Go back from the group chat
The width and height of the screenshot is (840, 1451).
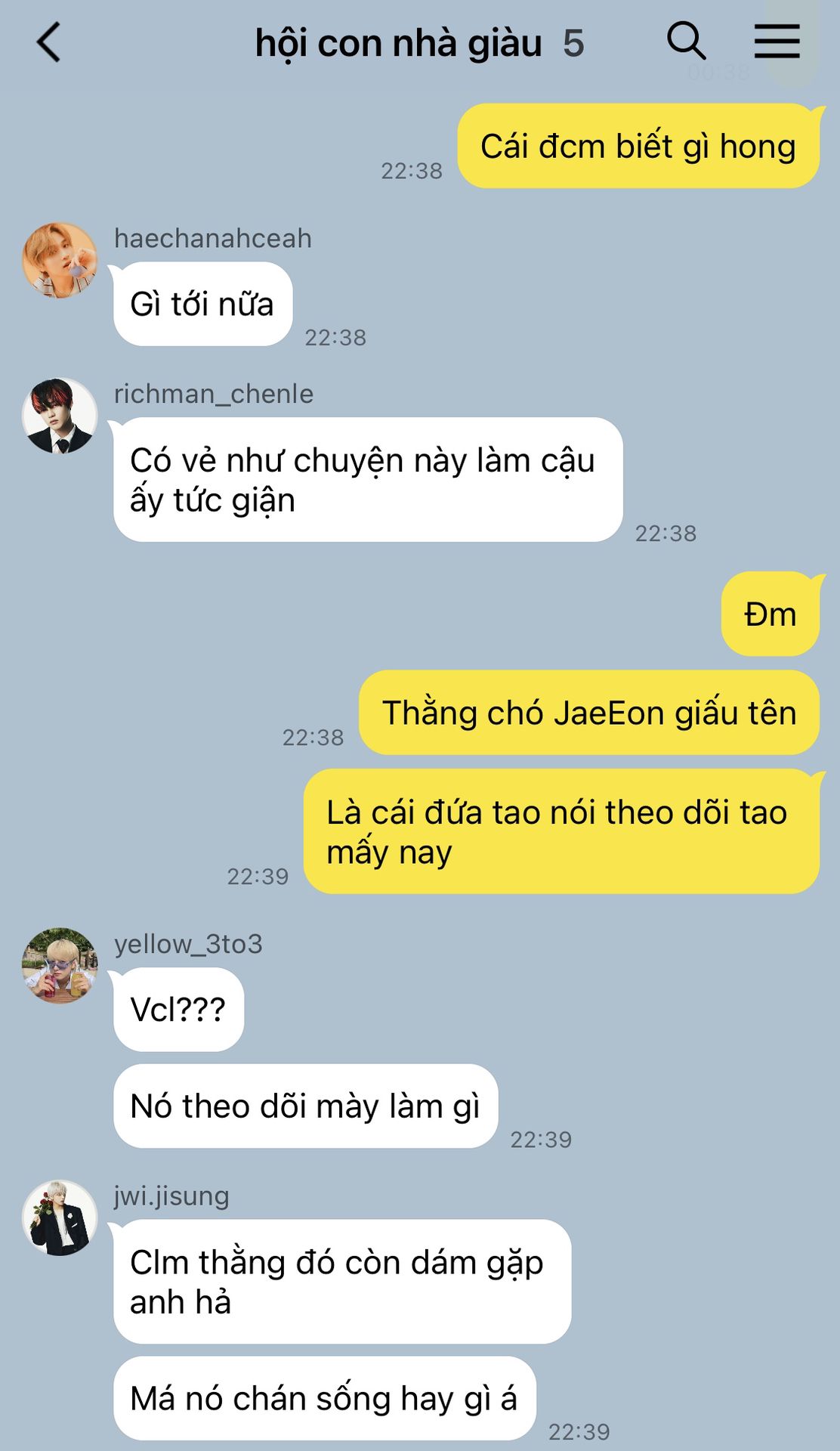point(48,42)
